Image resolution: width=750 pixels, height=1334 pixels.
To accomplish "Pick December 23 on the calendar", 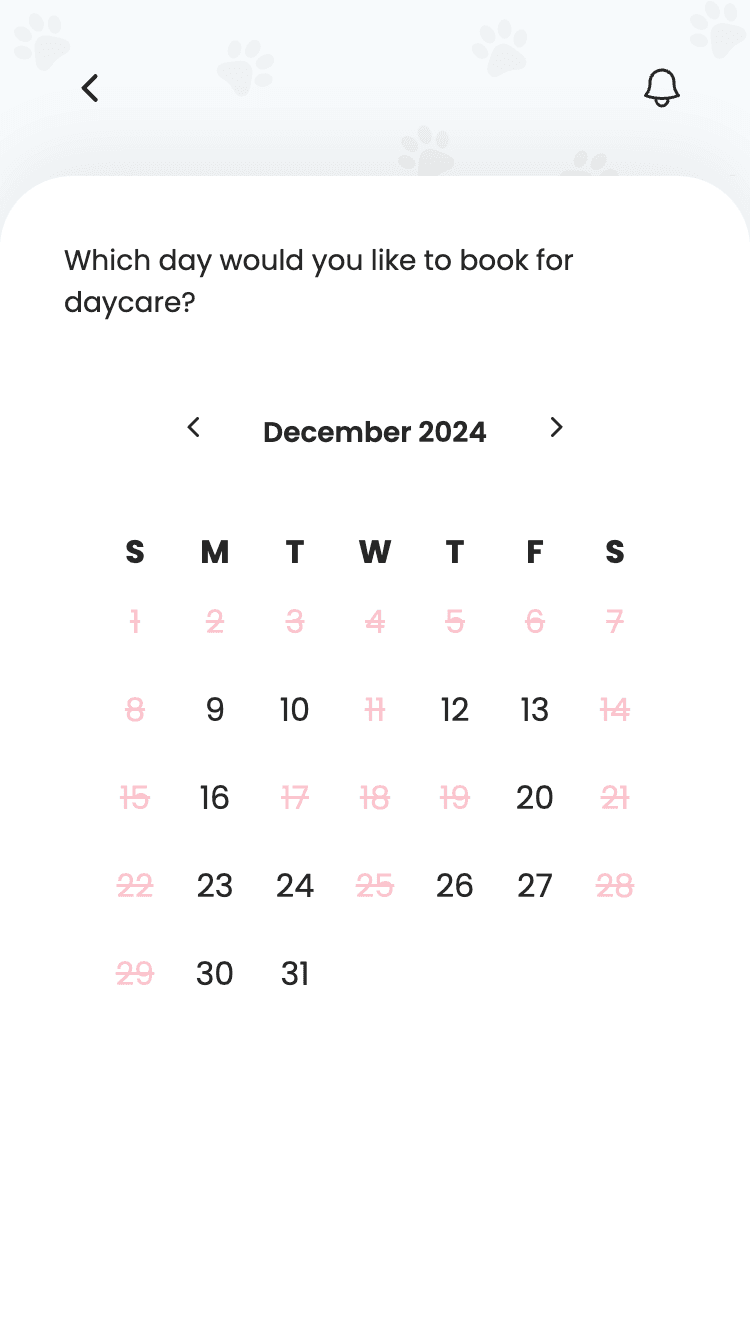I will 215,886.
